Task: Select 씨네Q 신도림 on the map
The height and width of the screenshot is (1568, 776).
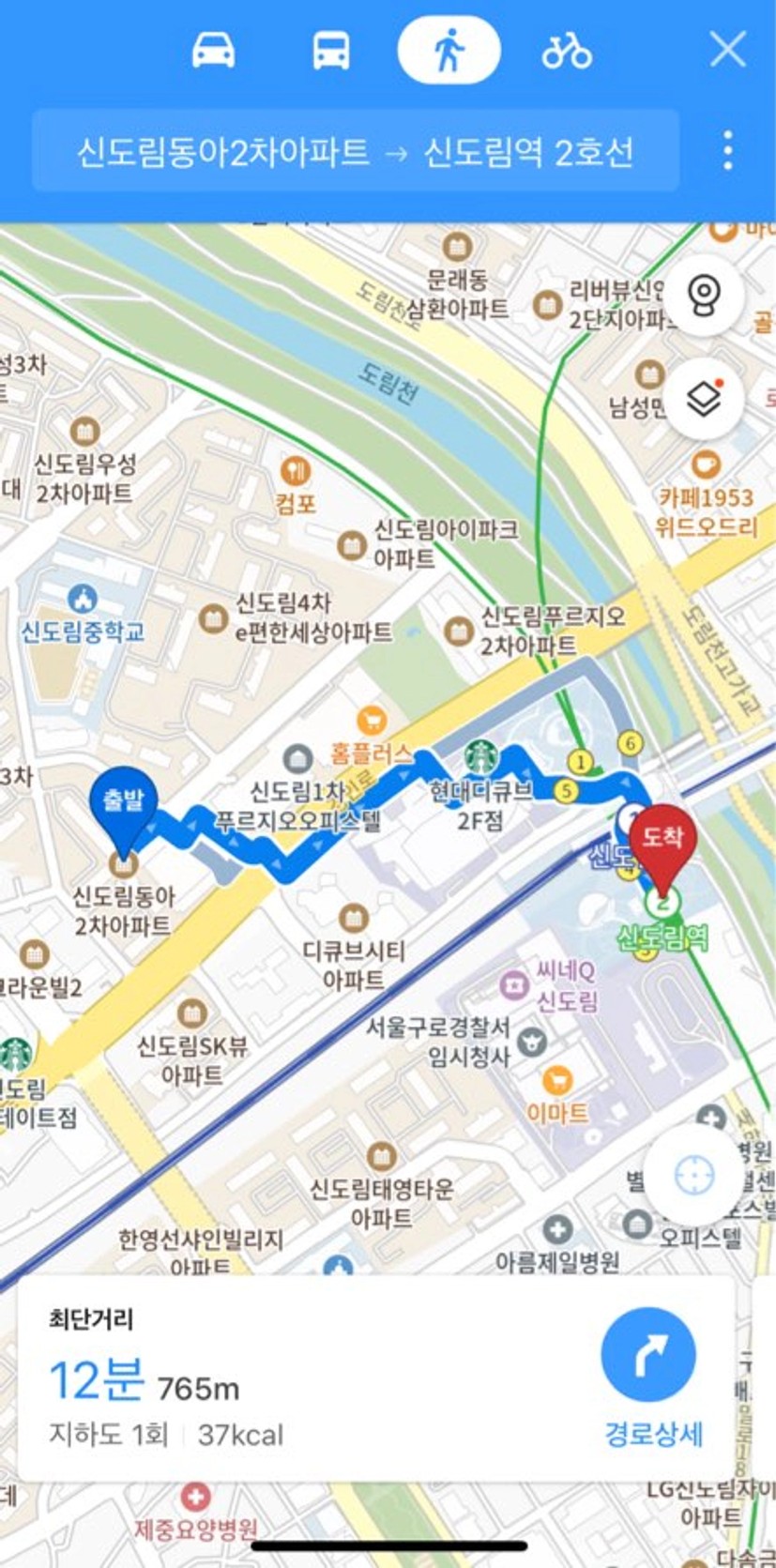Action: 554,986
